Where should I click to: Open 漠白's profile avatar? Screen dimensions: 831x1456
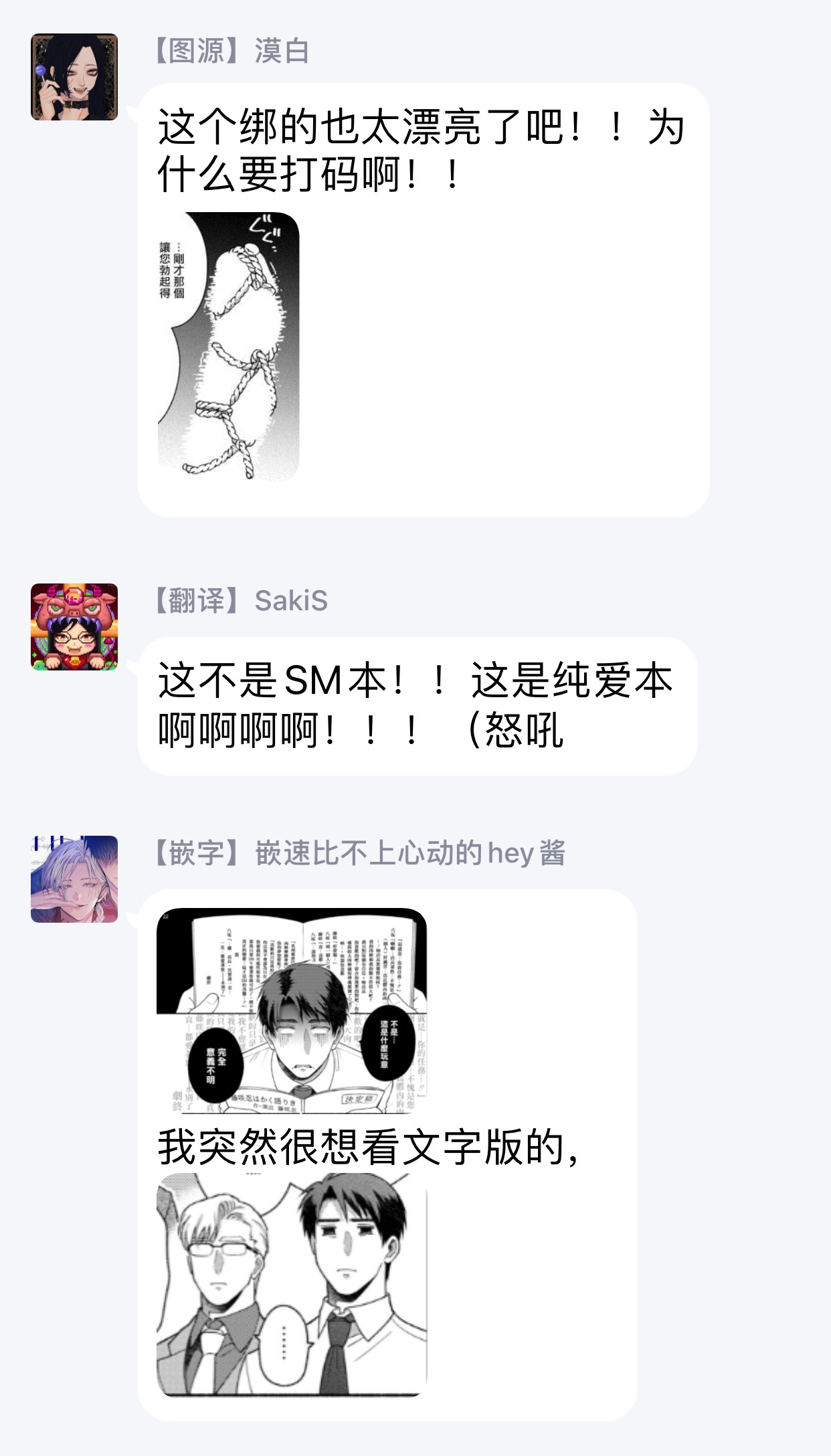pyautogui.click(x=74, y=77)
